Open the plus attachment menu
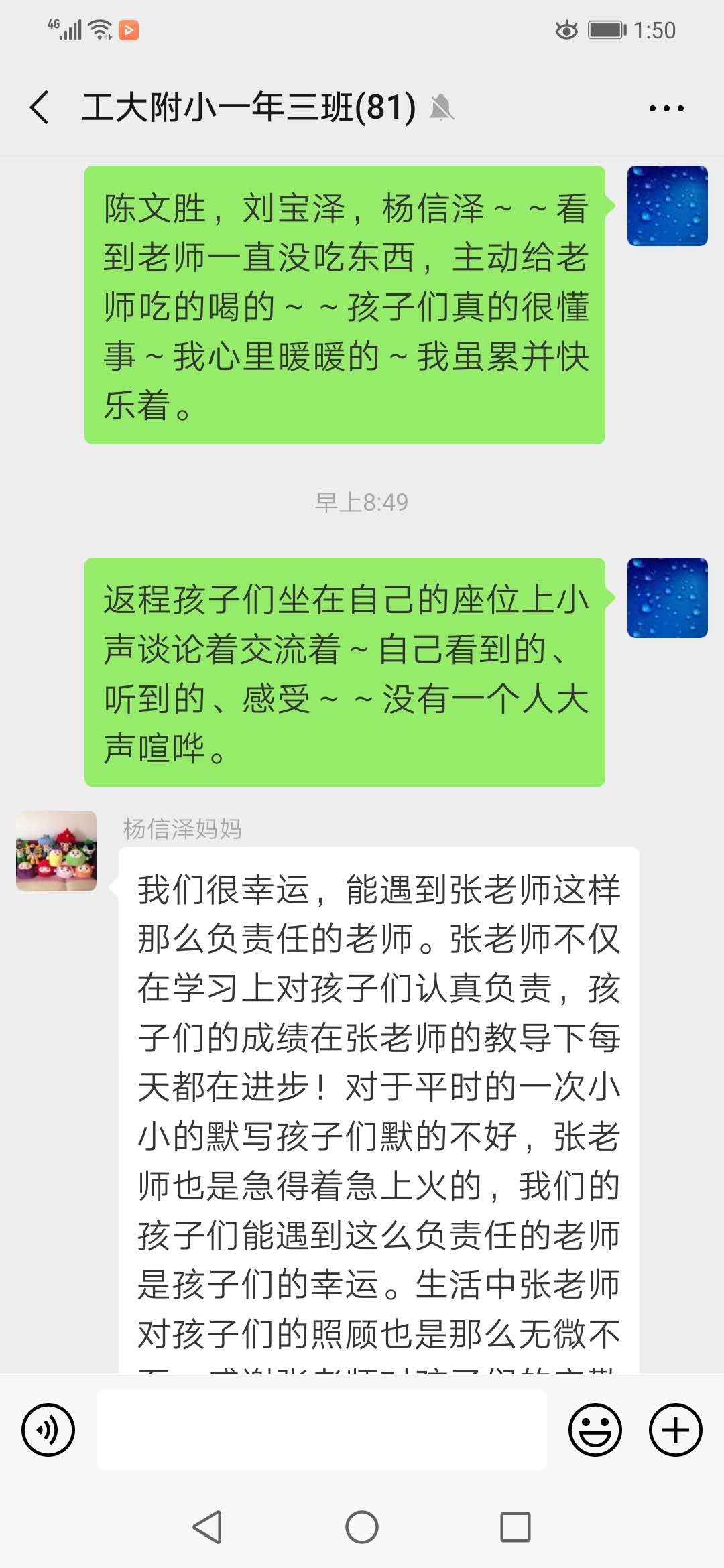The image size is (724, 1568). tap(675, 1430)
